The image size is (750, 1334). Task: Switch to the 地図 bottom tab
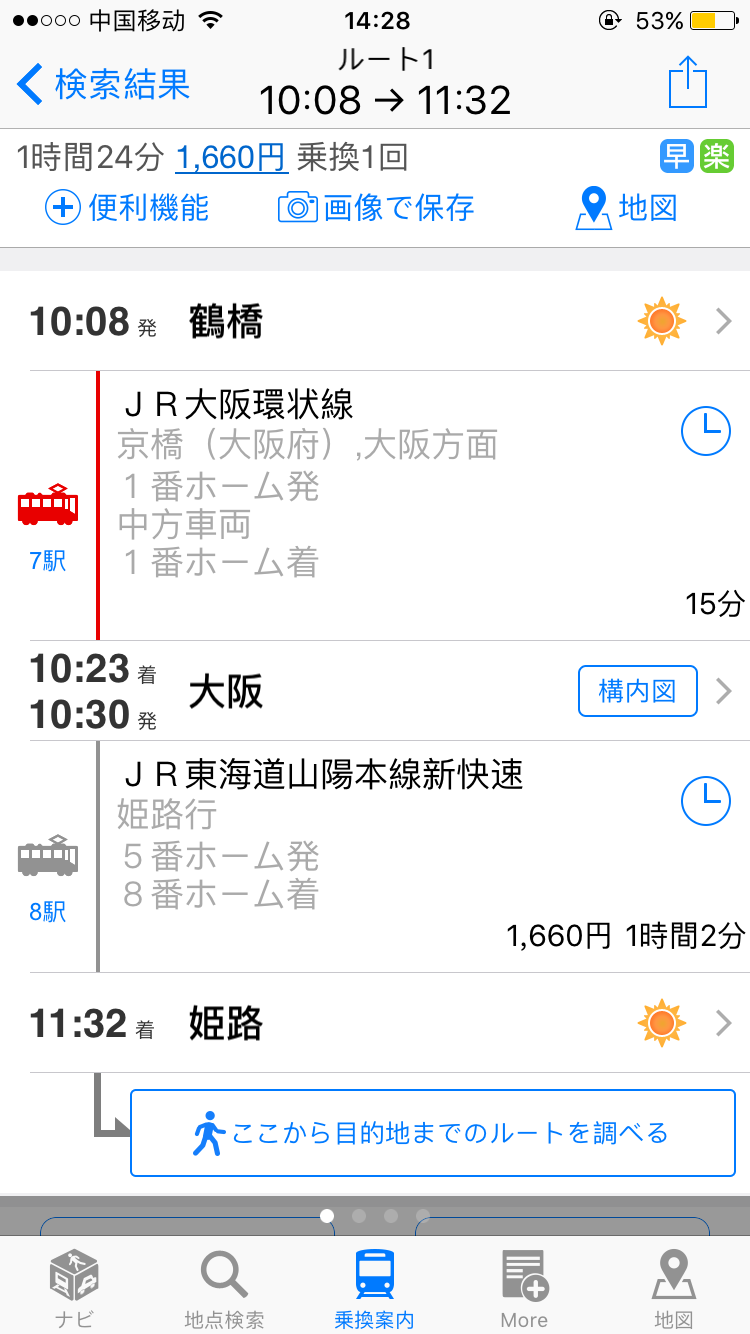click(673, 1288)
